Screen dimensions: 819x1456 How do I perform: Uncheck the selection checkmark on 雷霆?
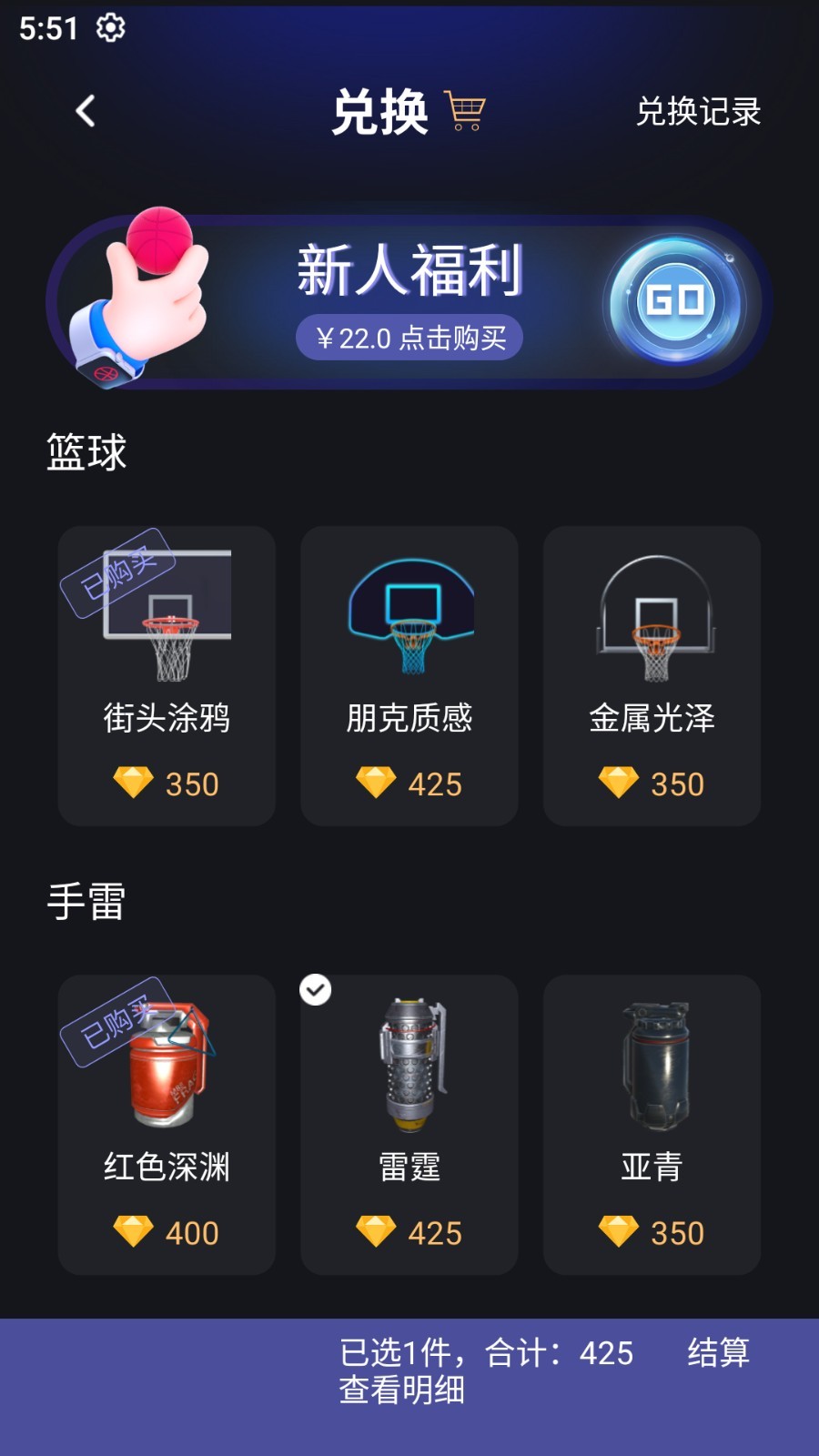pyautogui.click(x=313, y=990)
